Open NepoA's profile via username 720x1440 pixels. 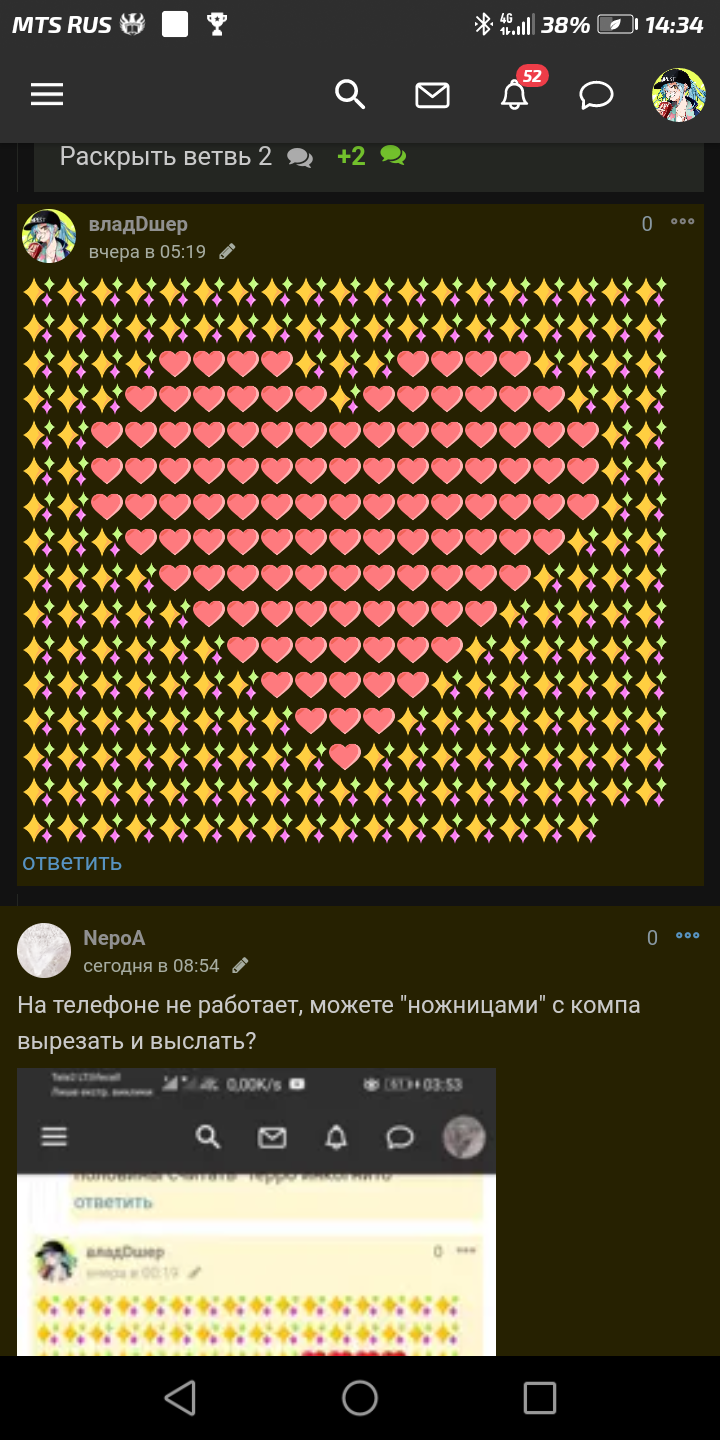(114, 938)
